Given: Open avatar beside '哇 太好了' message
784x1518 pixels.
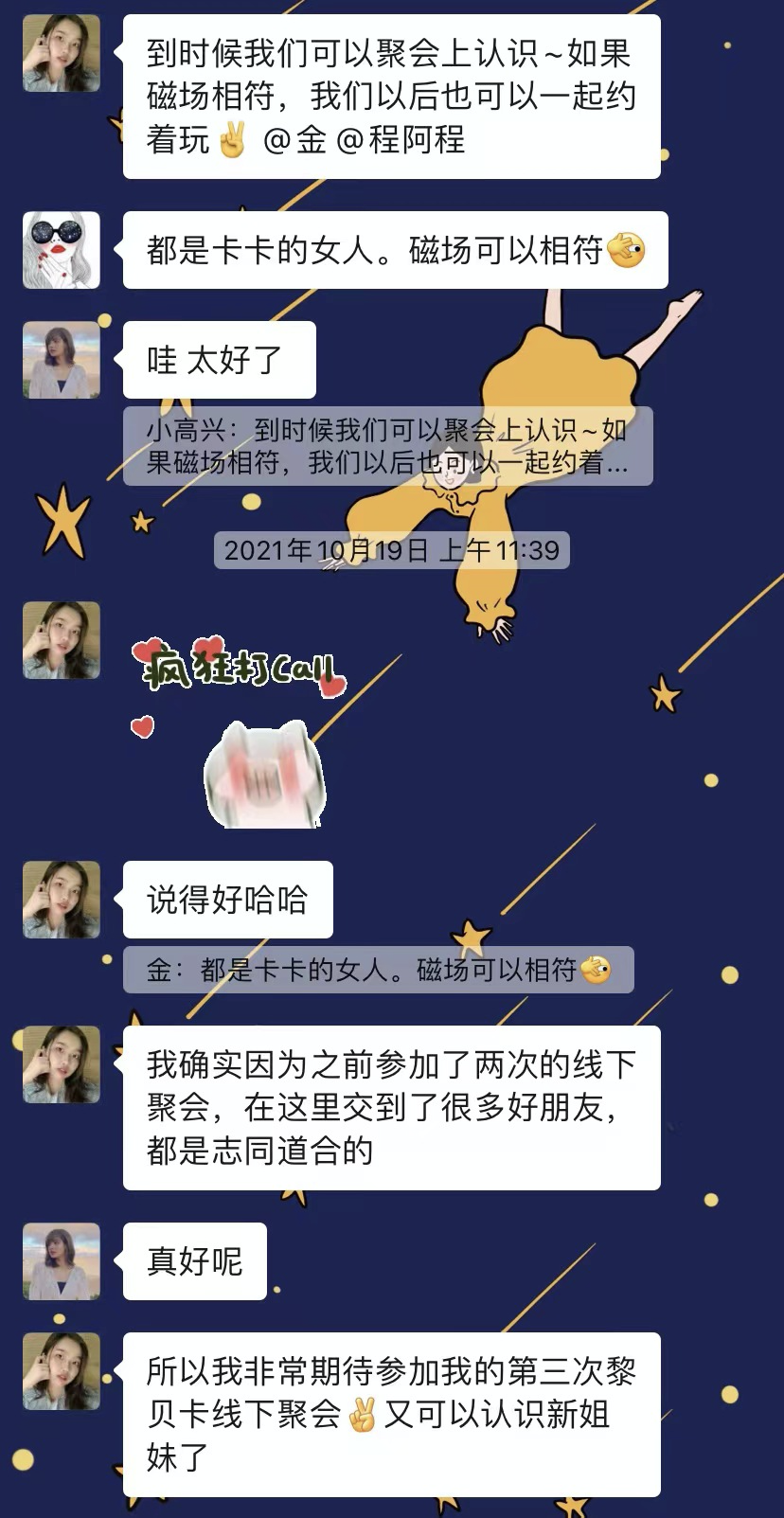Looking at the screenshot, I should pyautogui.click(x=62, y=360).
